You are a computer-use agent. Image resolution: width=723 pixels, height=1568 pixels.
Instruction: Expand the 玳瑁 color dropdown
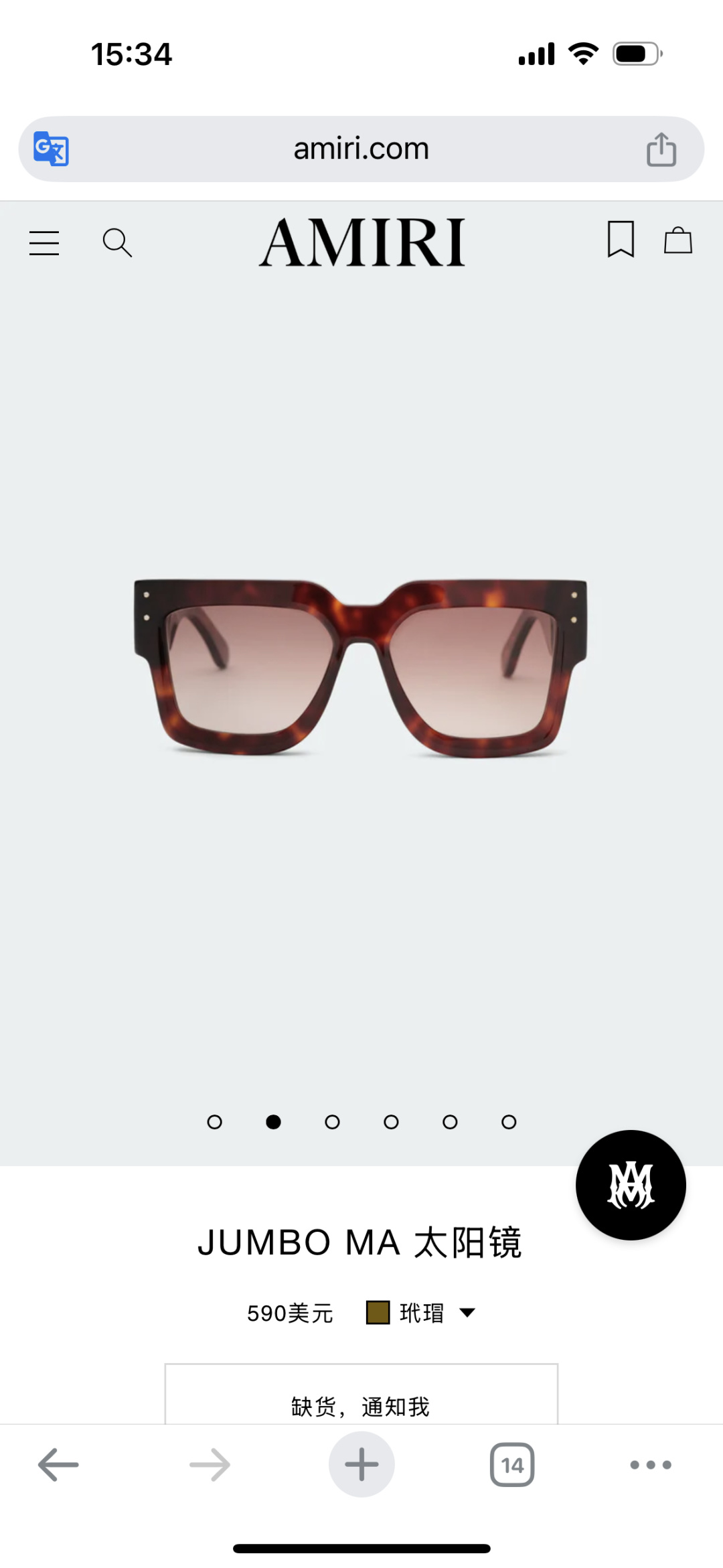(421, 1313)
